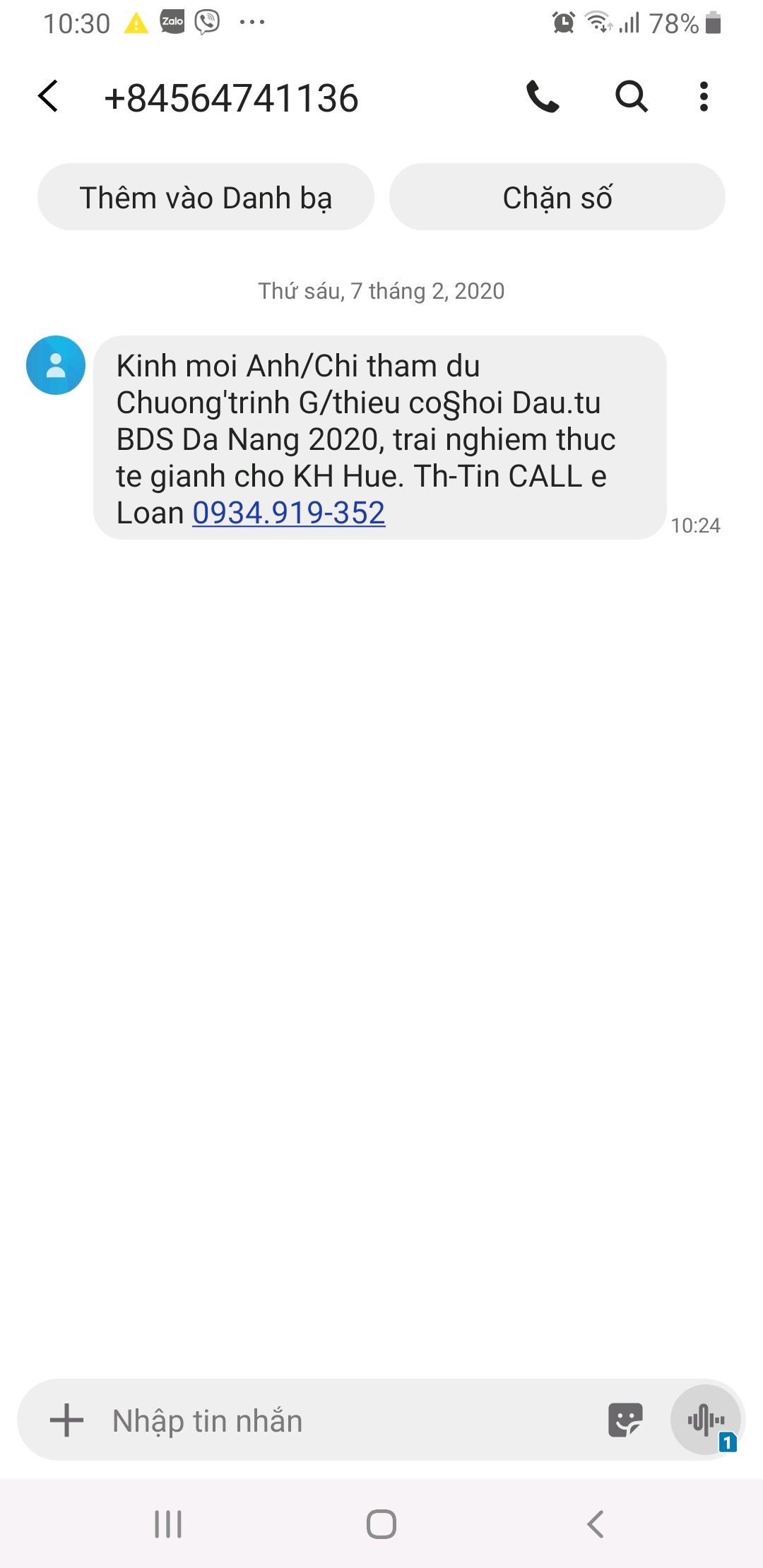Call +84564741136 using the phone icon
The width and height of the screenshot is (763, 1568).
[543, 97]
